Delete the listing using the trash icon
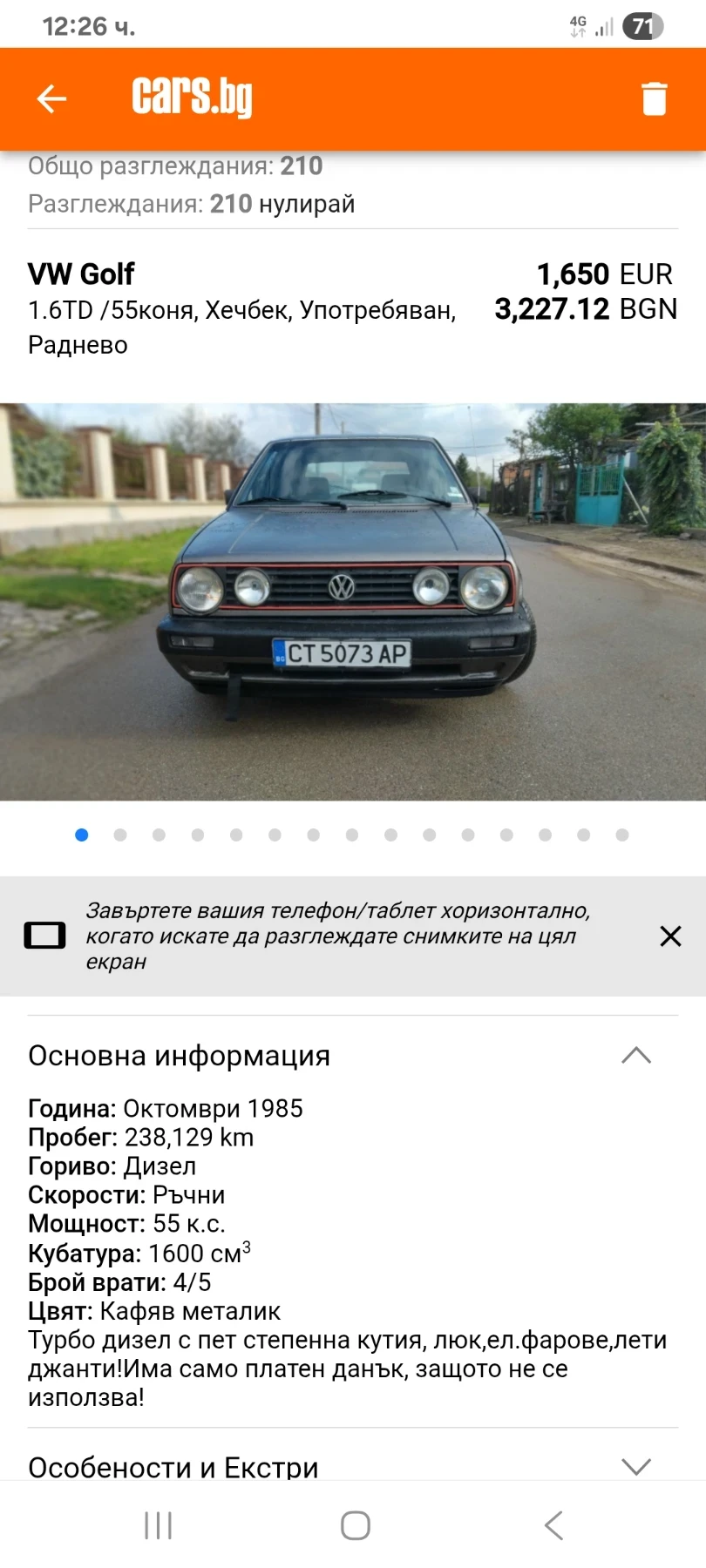 coord(654,98)
